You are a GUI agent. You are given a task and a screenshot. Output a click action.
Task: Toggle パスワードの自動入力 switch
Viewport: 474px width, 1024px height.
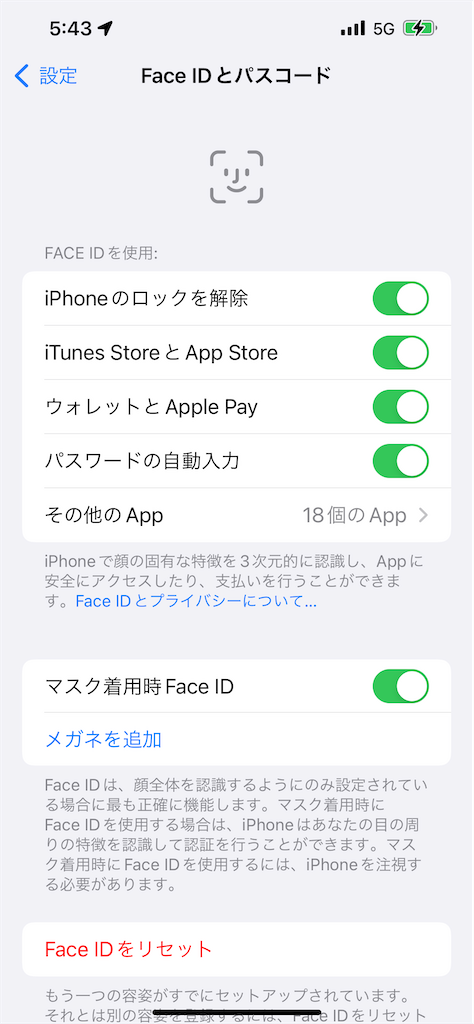tap(401, 462)
